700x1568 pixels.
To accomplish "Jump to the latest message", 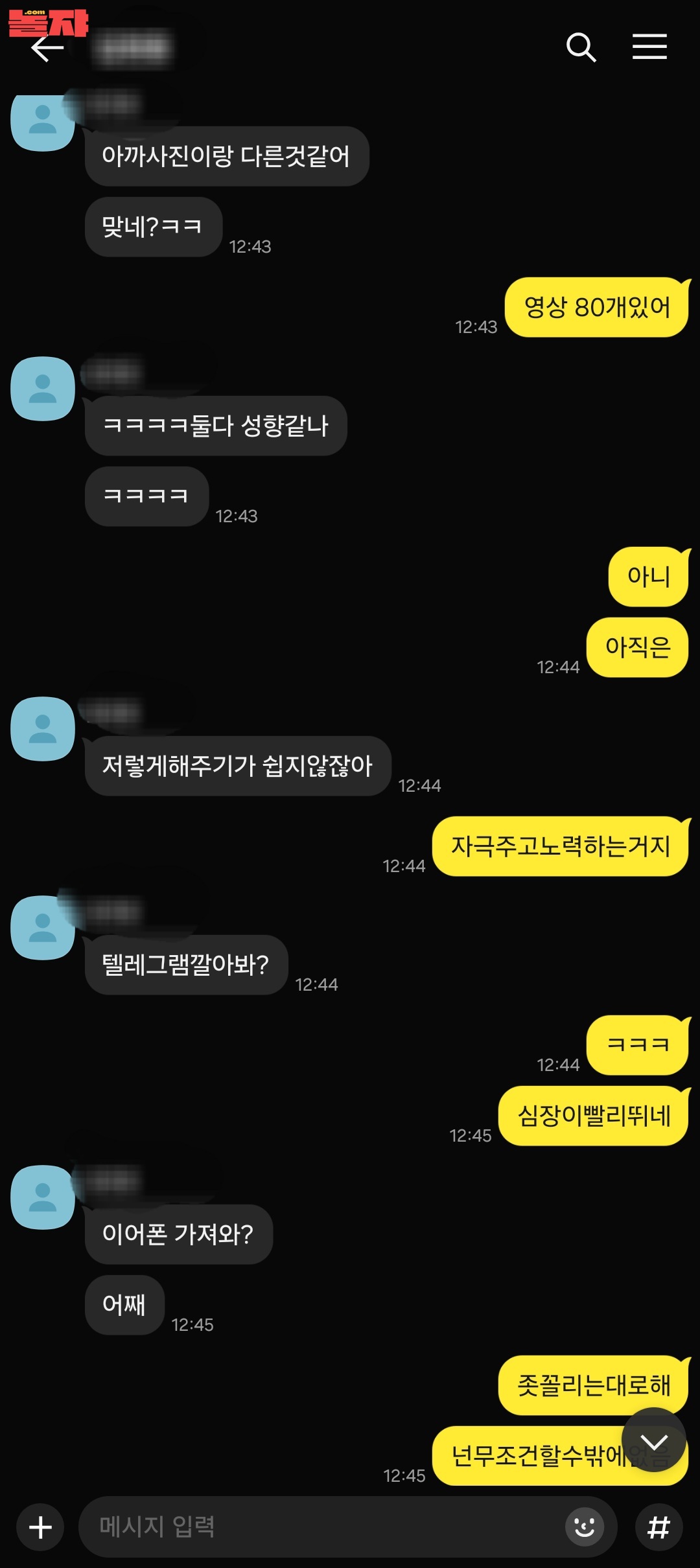I will coord(653,1442).
